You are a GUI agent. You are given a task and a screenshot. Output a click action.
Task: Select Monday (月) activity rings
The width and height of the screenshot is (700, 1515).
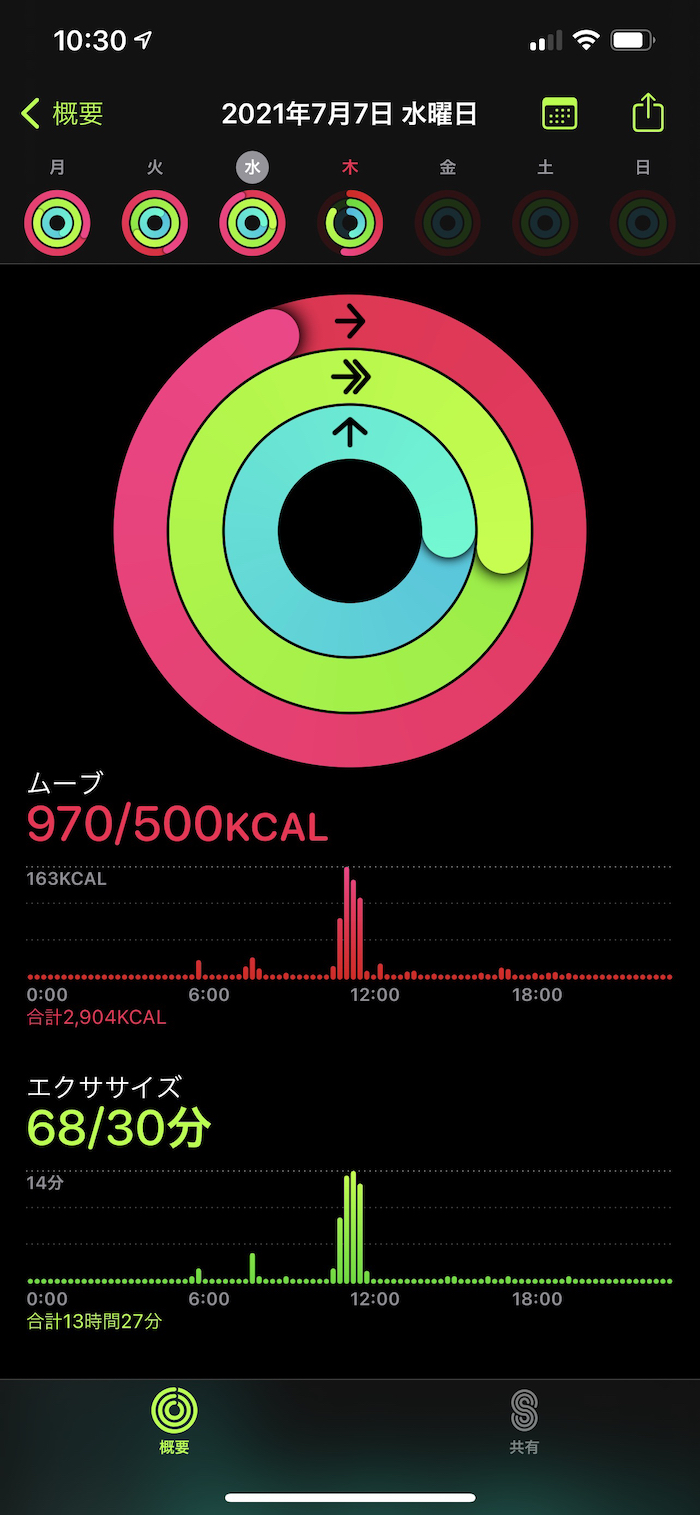click(58, 222)
